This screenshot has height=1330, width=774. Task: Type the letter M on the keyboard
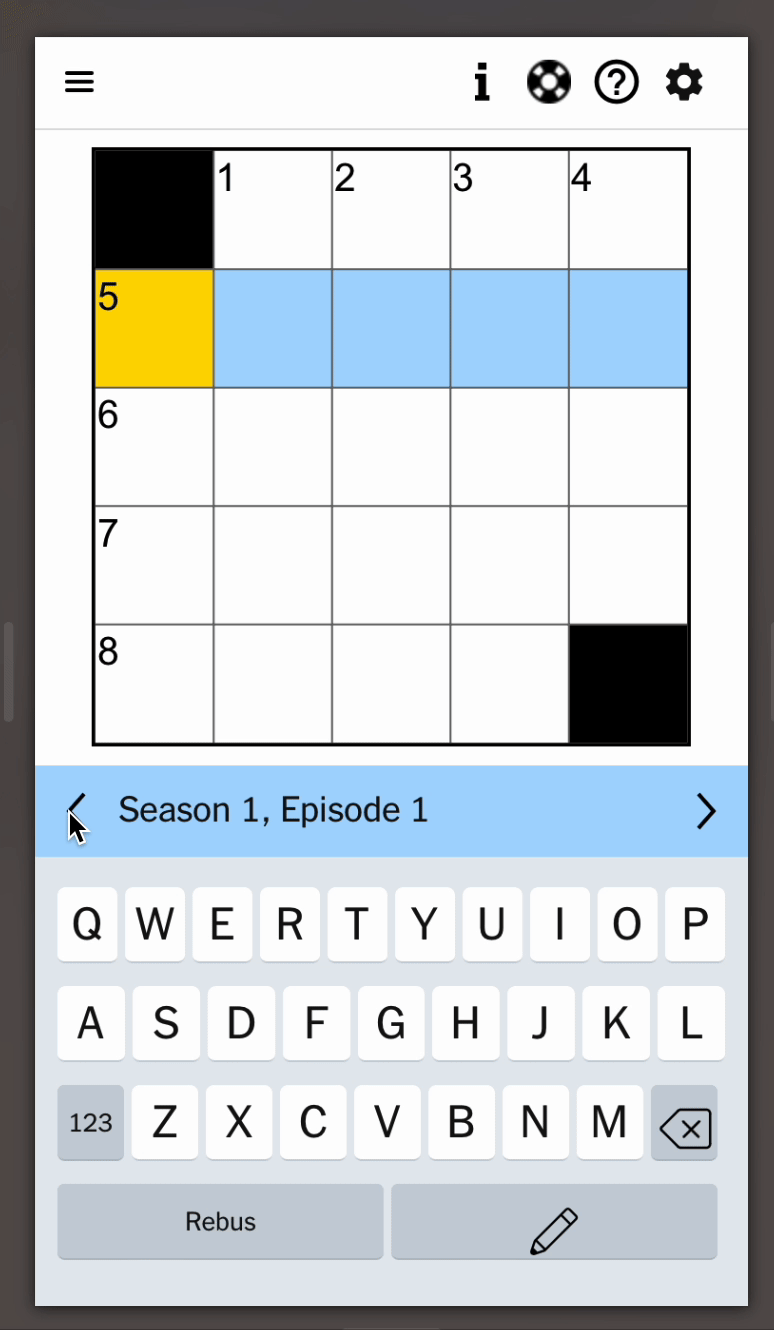[x=609, y=1123]
